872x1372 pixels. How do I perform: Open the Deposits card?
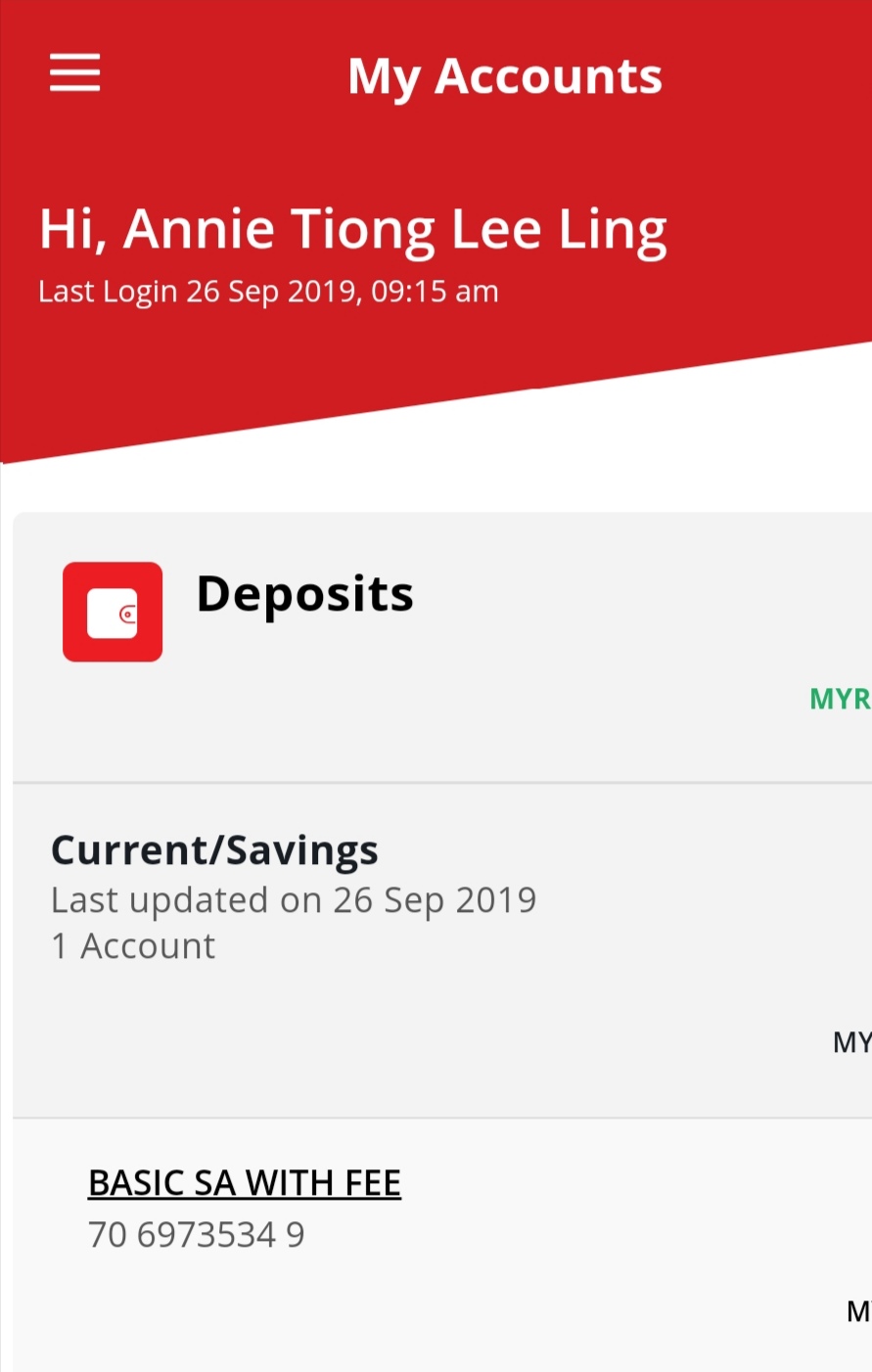point(304,595)
